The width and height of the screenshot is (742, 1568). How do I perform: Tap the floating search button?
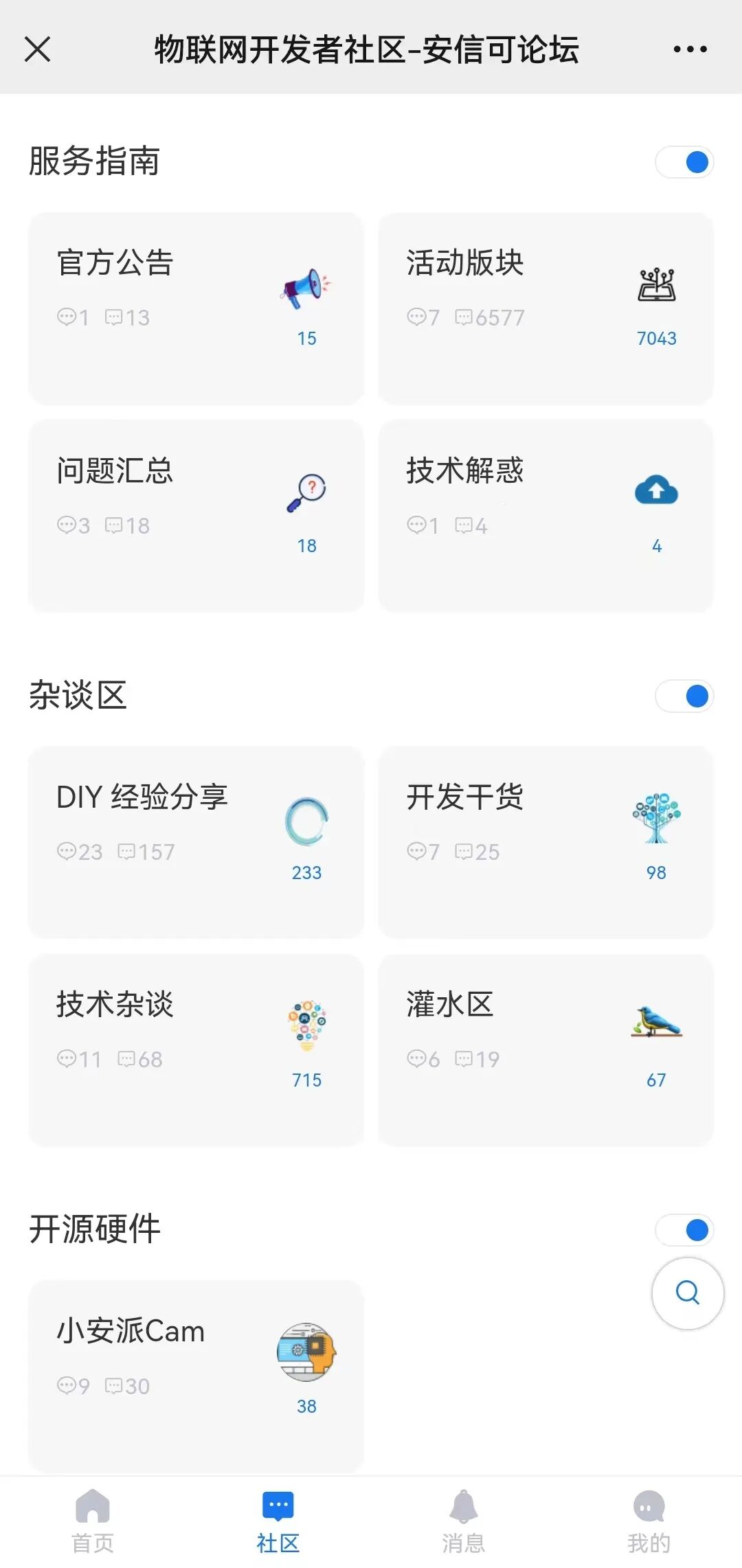click(x=687, y=1293)
